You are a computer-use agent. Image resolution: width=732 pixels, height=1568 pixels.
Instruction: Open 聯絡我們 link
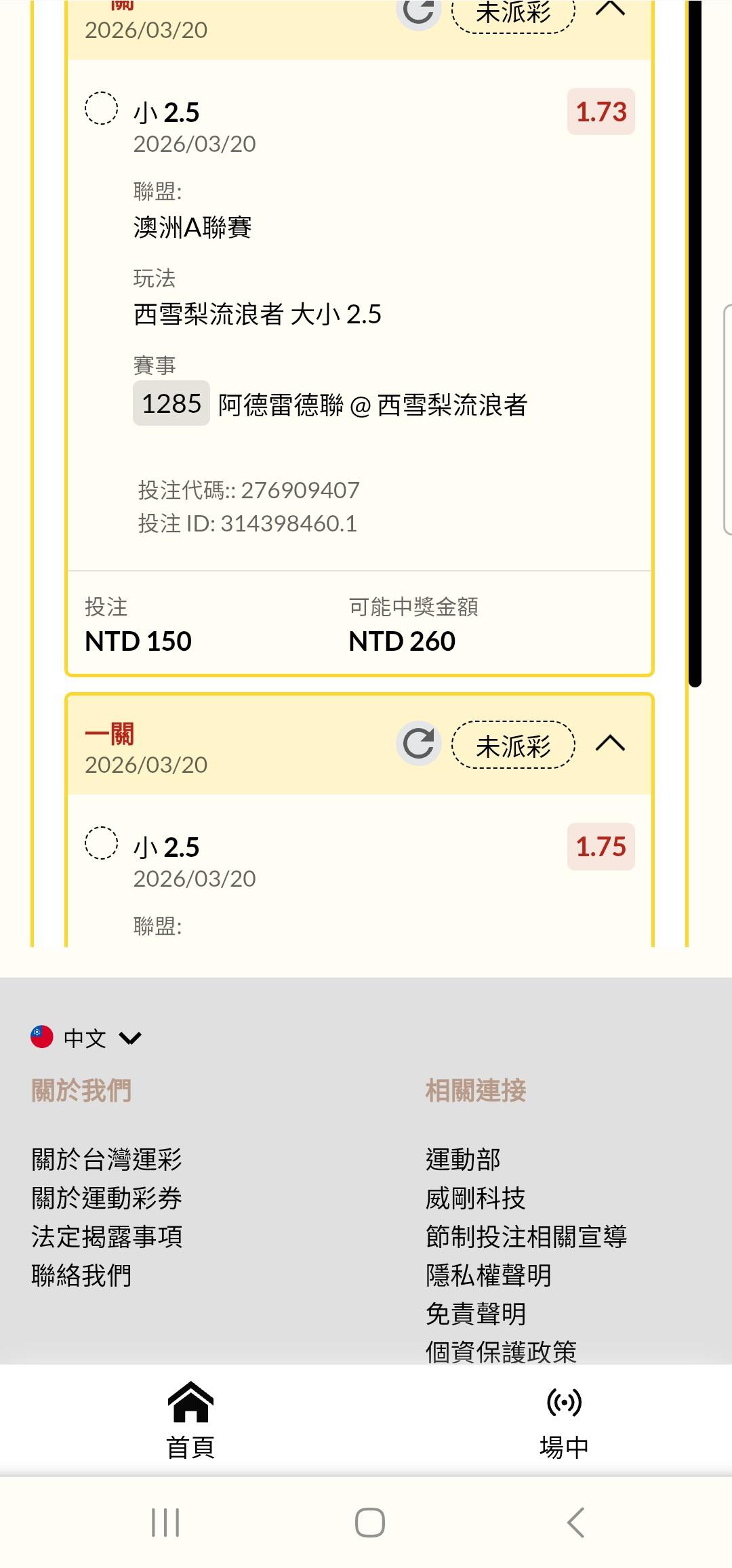click(81, 1275)
